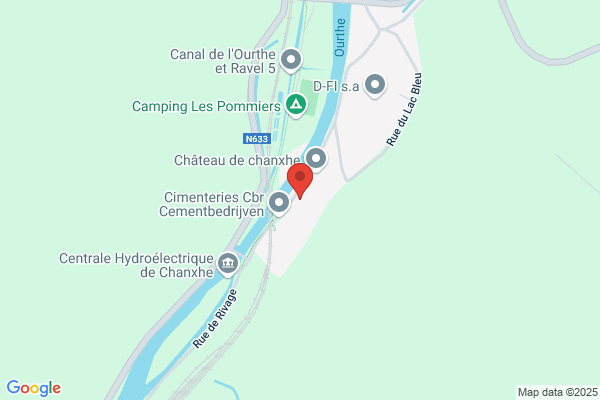The image size is (600, 400).
Task: Open Canal de l'Ourthe et Ravel 5 marker
Action: click(291, 60)
